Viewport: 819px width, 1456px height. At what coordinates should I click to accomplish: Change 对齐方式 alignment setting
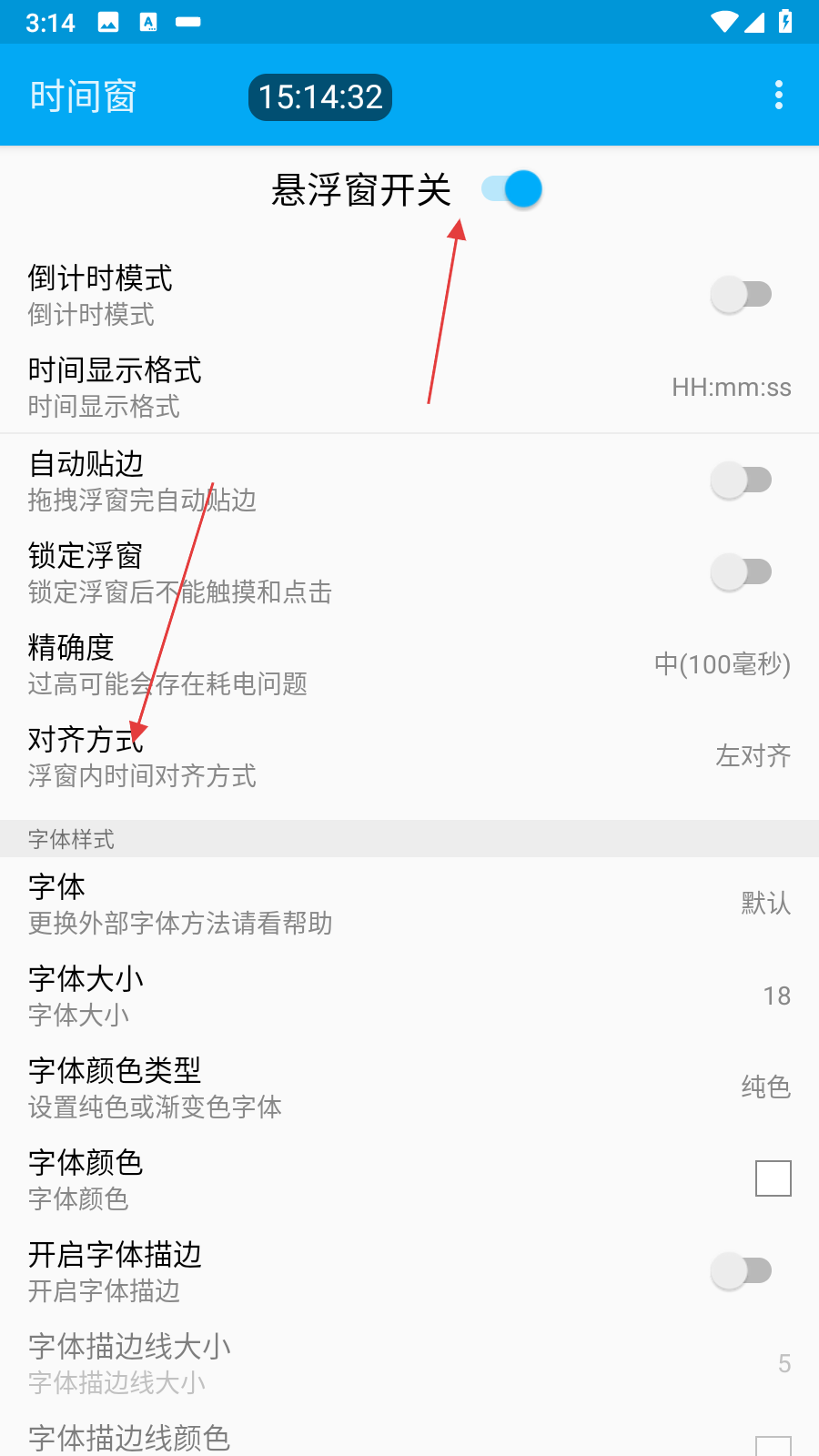(409, 756)
